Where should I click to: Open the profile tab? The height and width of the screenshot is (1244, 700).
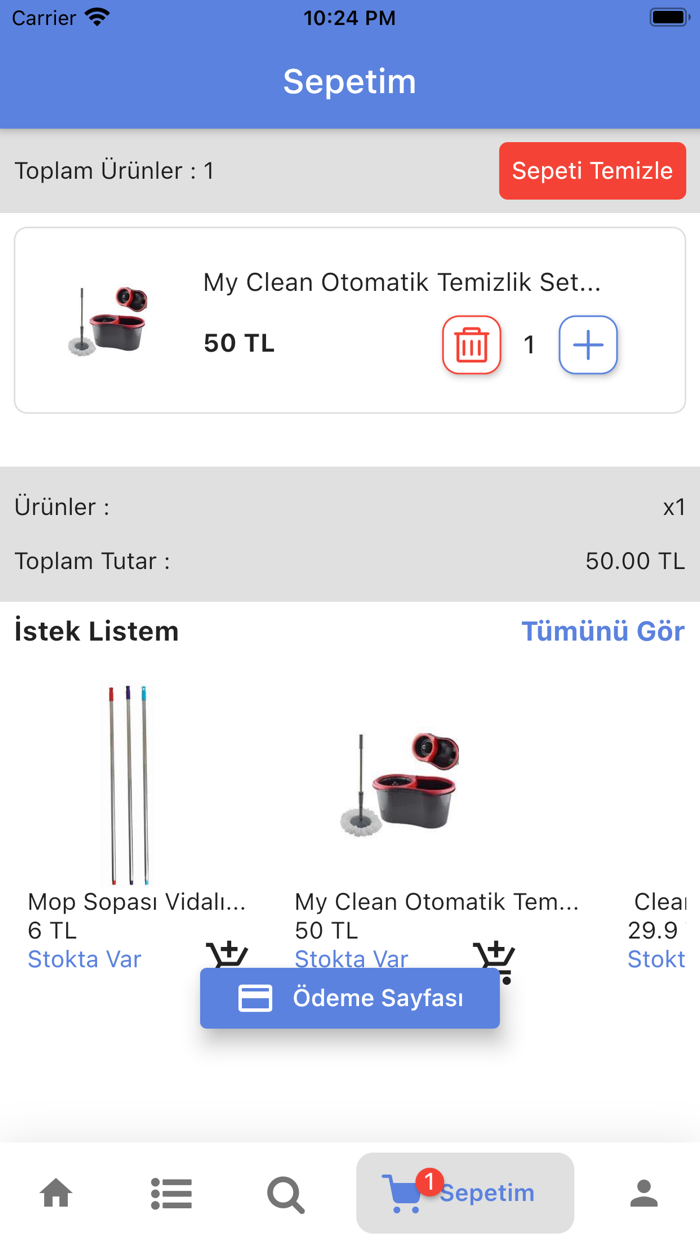click(x=644, y=1193)
